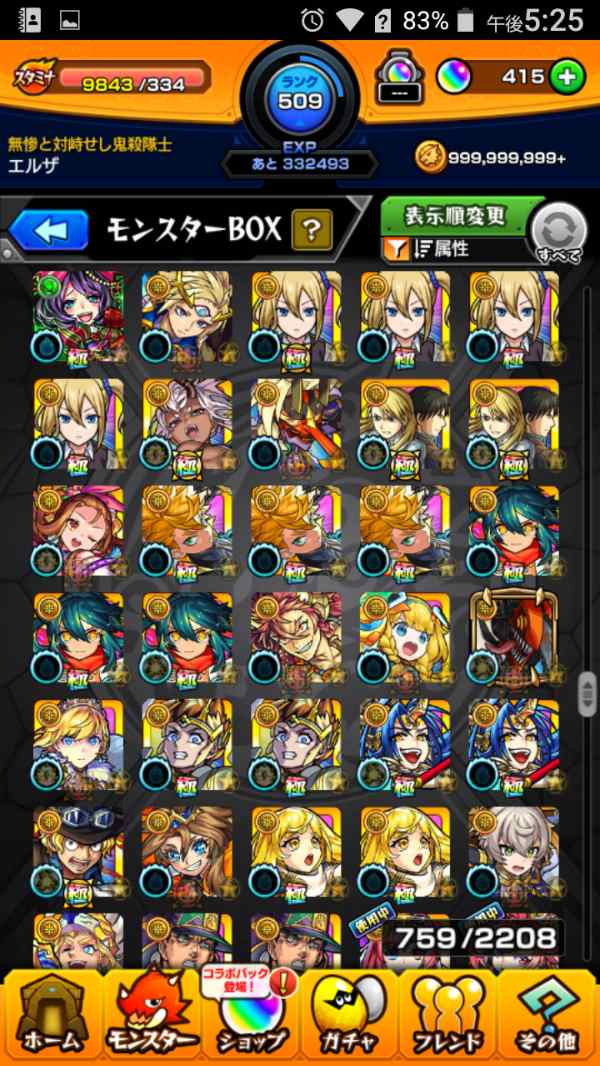Open the その他 tab

point(548,1014)
